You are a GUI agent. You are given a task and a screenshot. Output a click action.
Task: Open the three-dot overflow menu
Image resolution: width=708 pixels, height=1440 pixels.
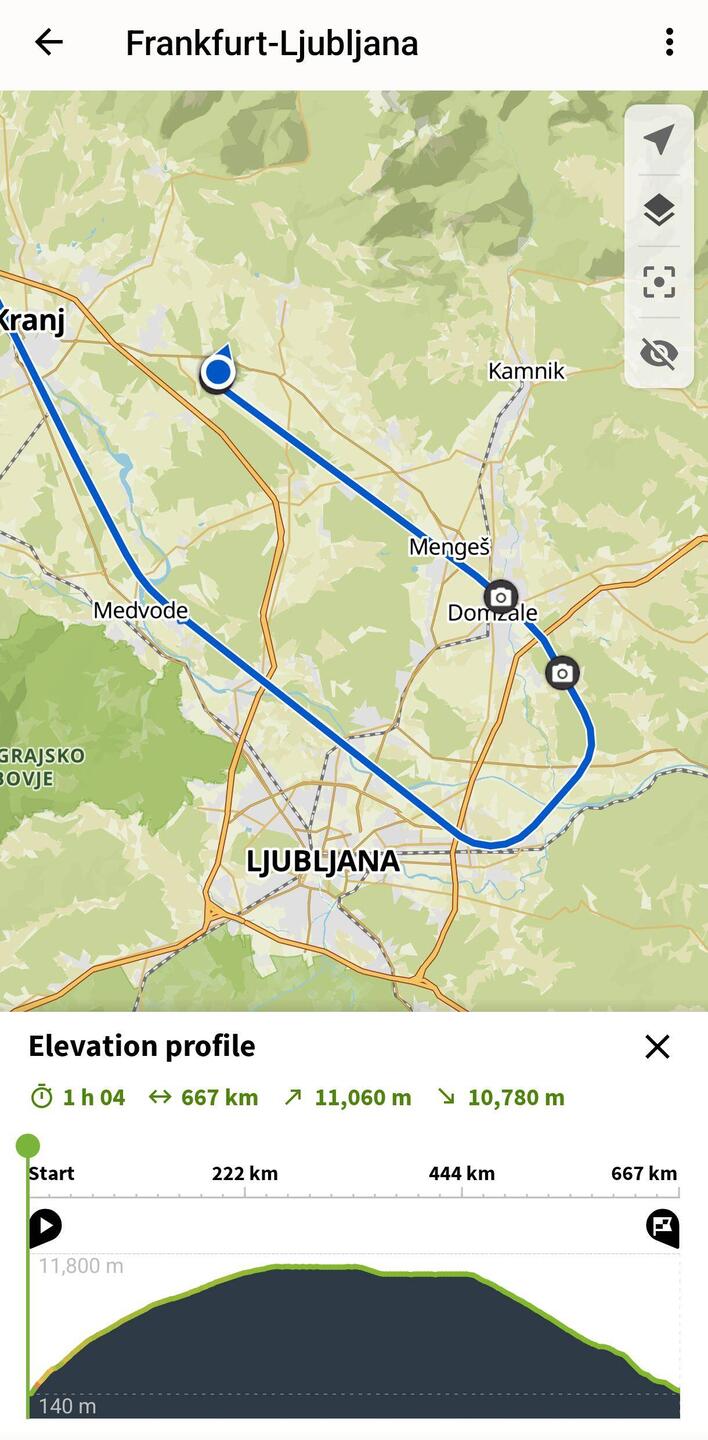coord(669,42)
